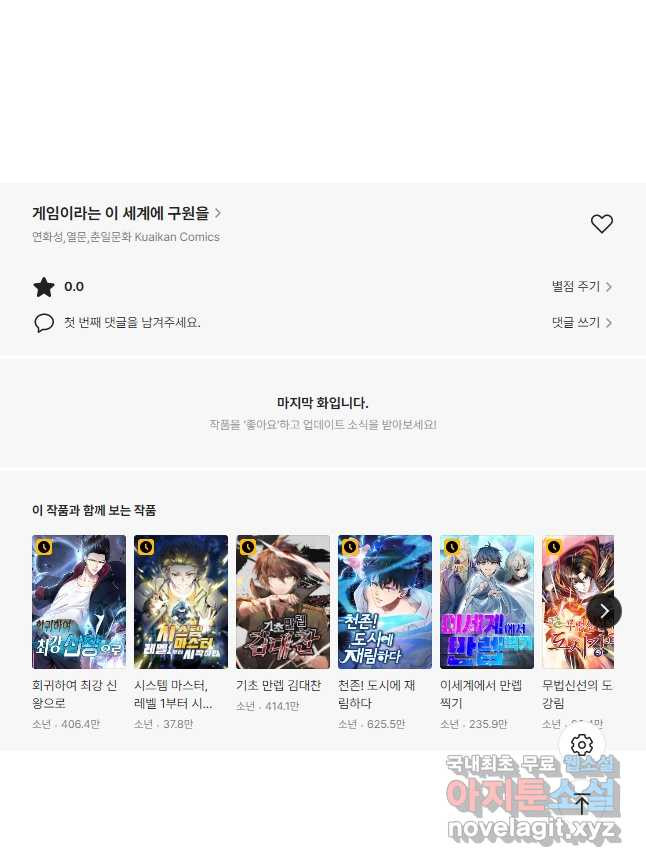Open 천존! 도시에 재림하다 thumbnail
The width and height of the screenshot is (646, 867).
385,602
